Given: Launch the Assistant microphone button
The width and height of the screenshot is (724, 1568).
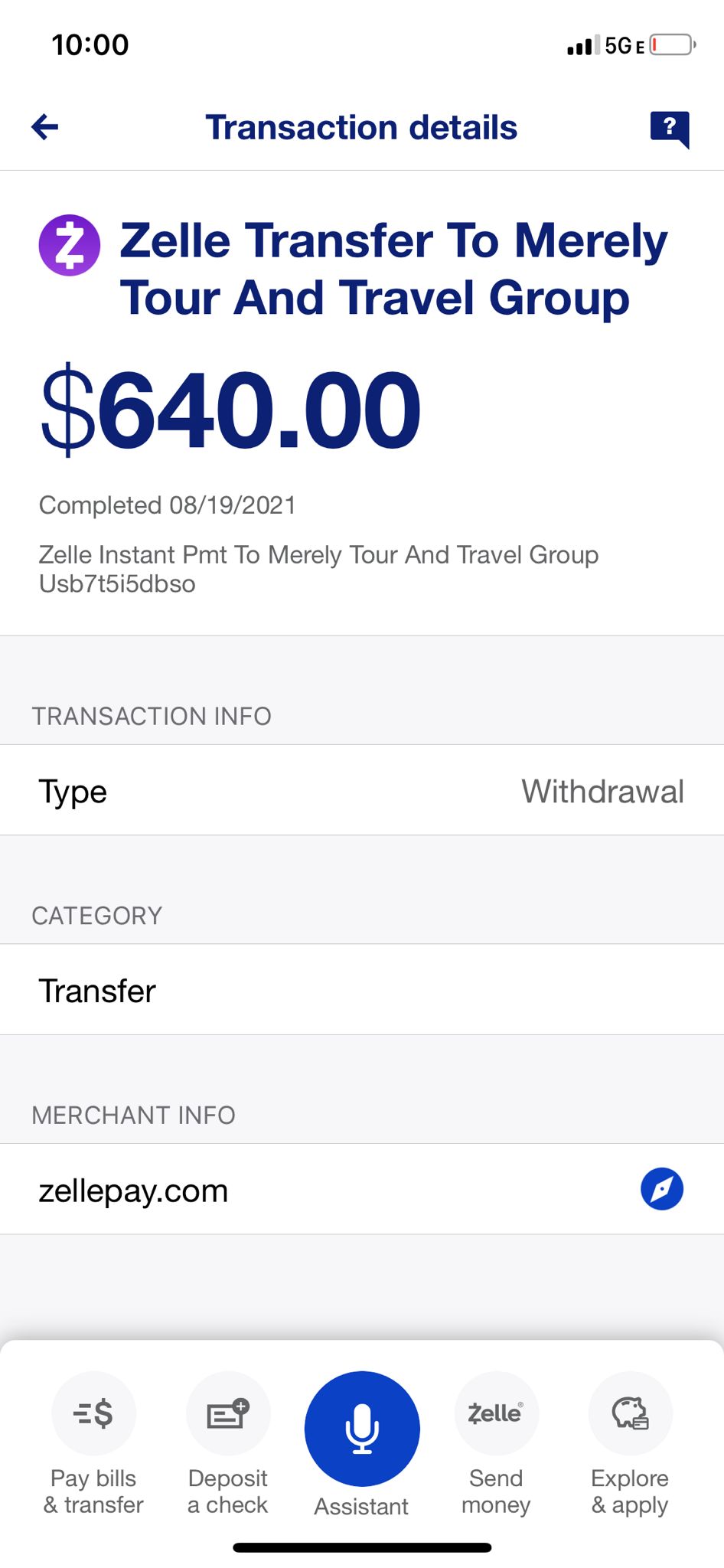Looking at the screenshot, I should (362, 1429).
